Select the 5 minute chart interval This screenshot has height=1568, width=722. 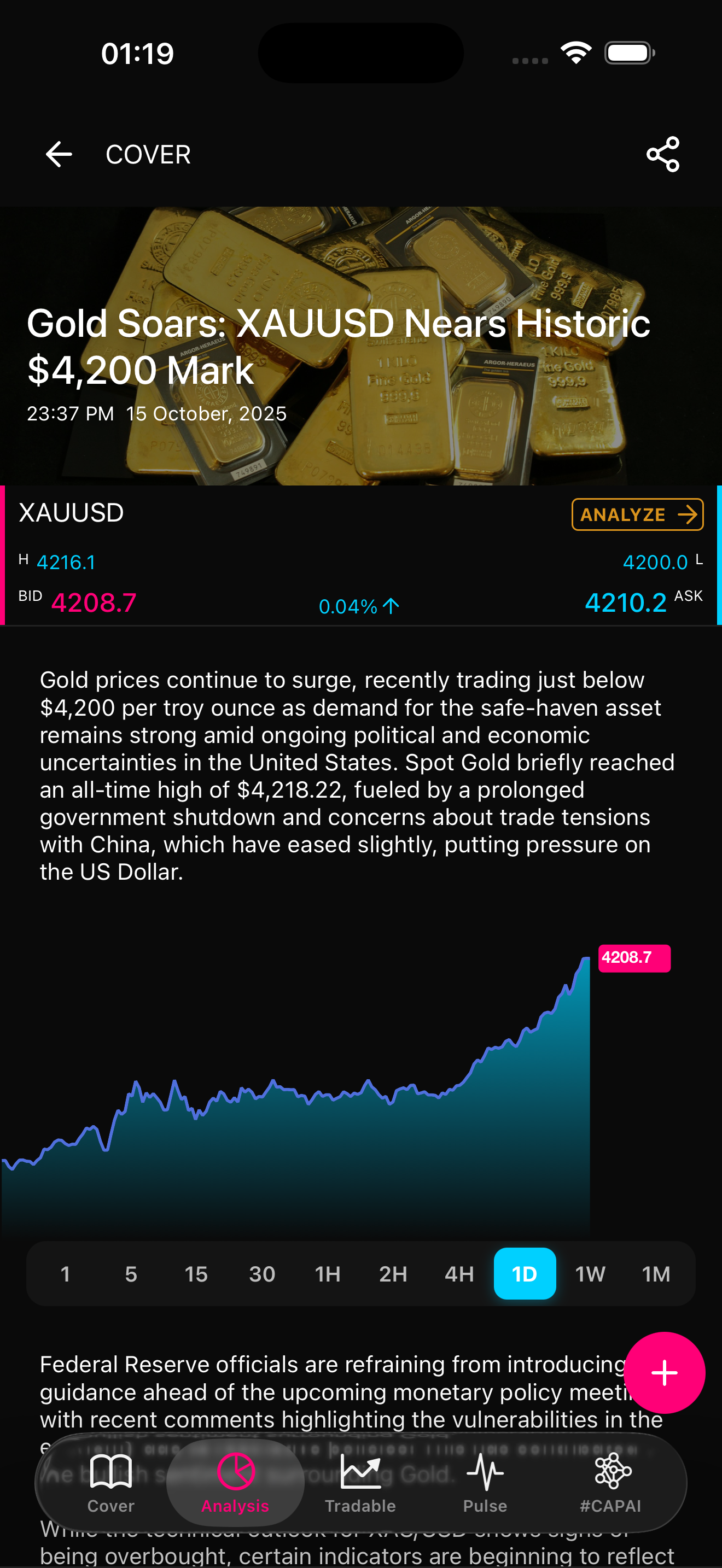pos(131,1274)
